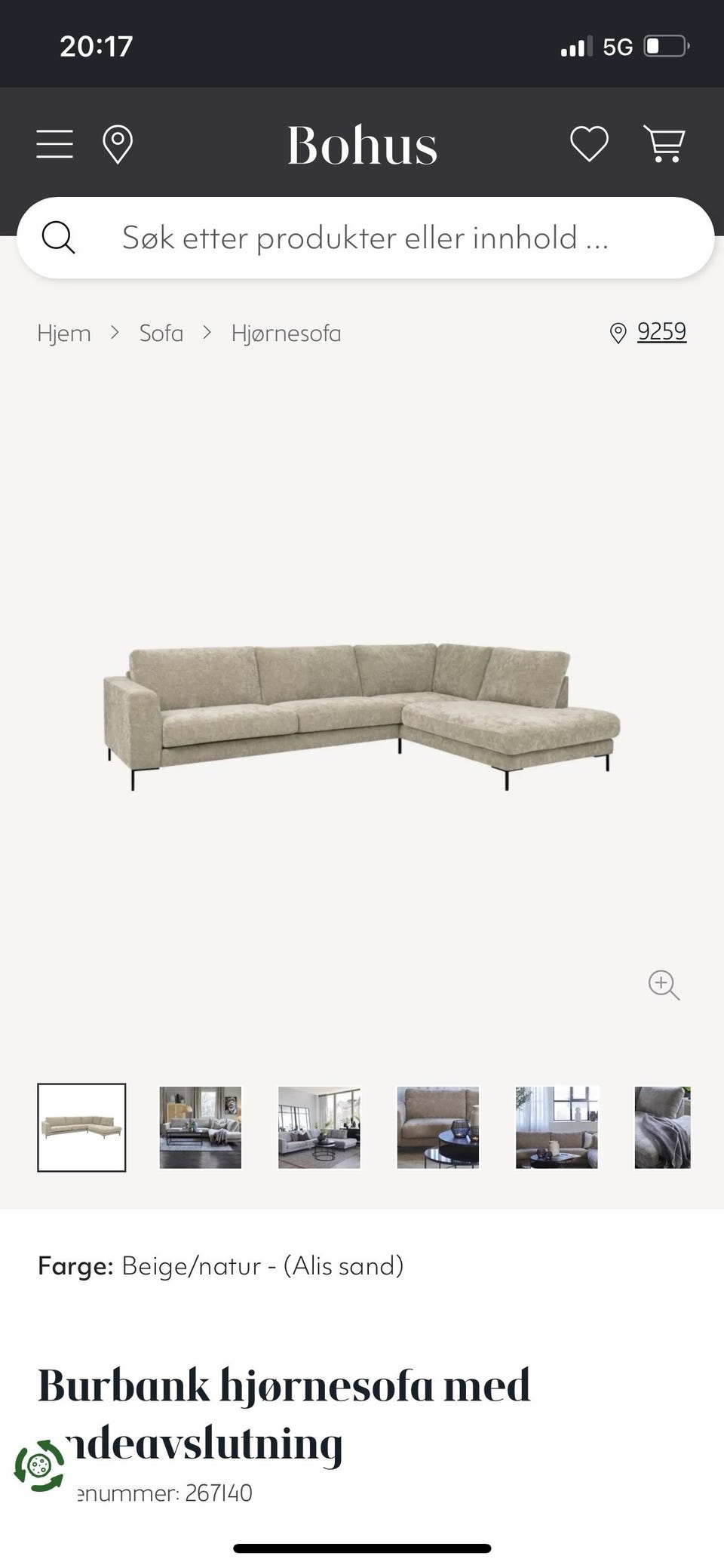Select the second thumbnail with dark floor

click(x=201, y=1127)
